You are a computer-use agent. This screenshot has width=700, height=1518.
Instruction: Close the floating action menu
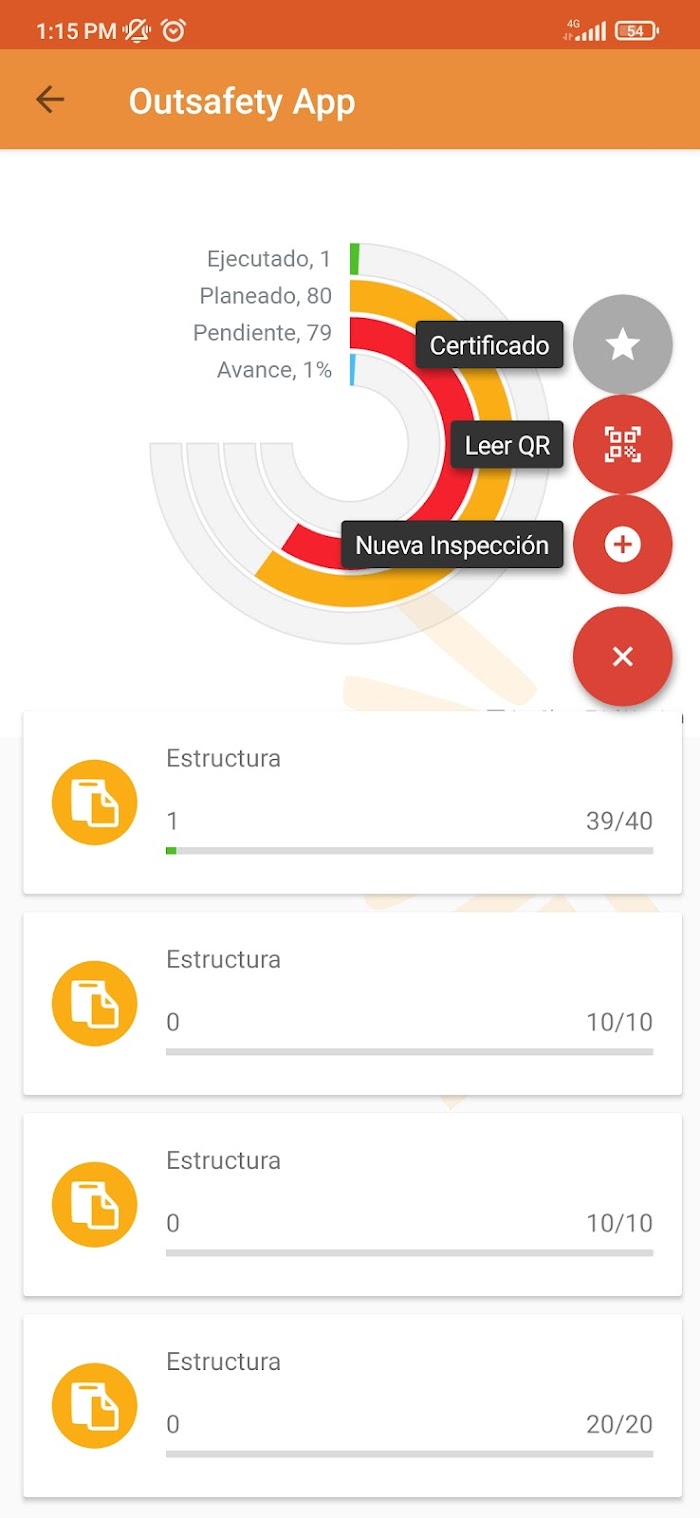click(622, 656)
